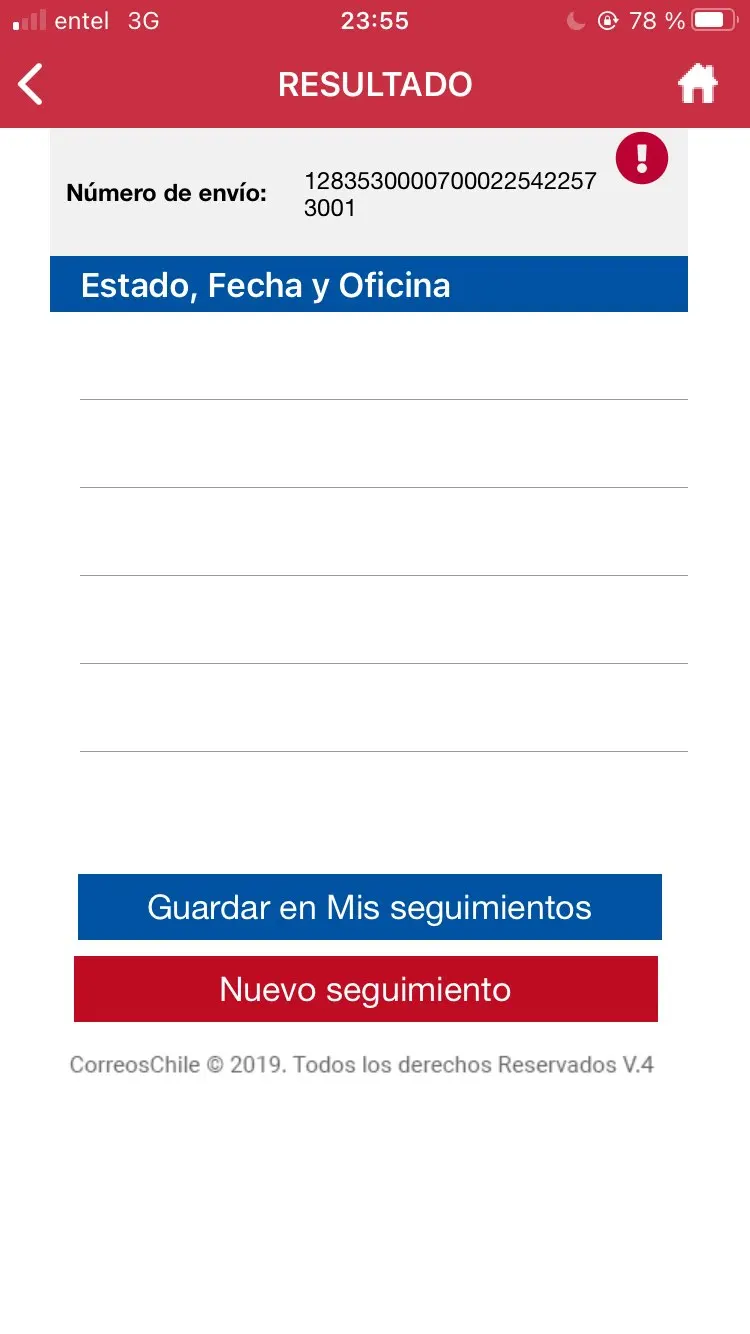Tap the red exclamation alert icon

point(642,158)
